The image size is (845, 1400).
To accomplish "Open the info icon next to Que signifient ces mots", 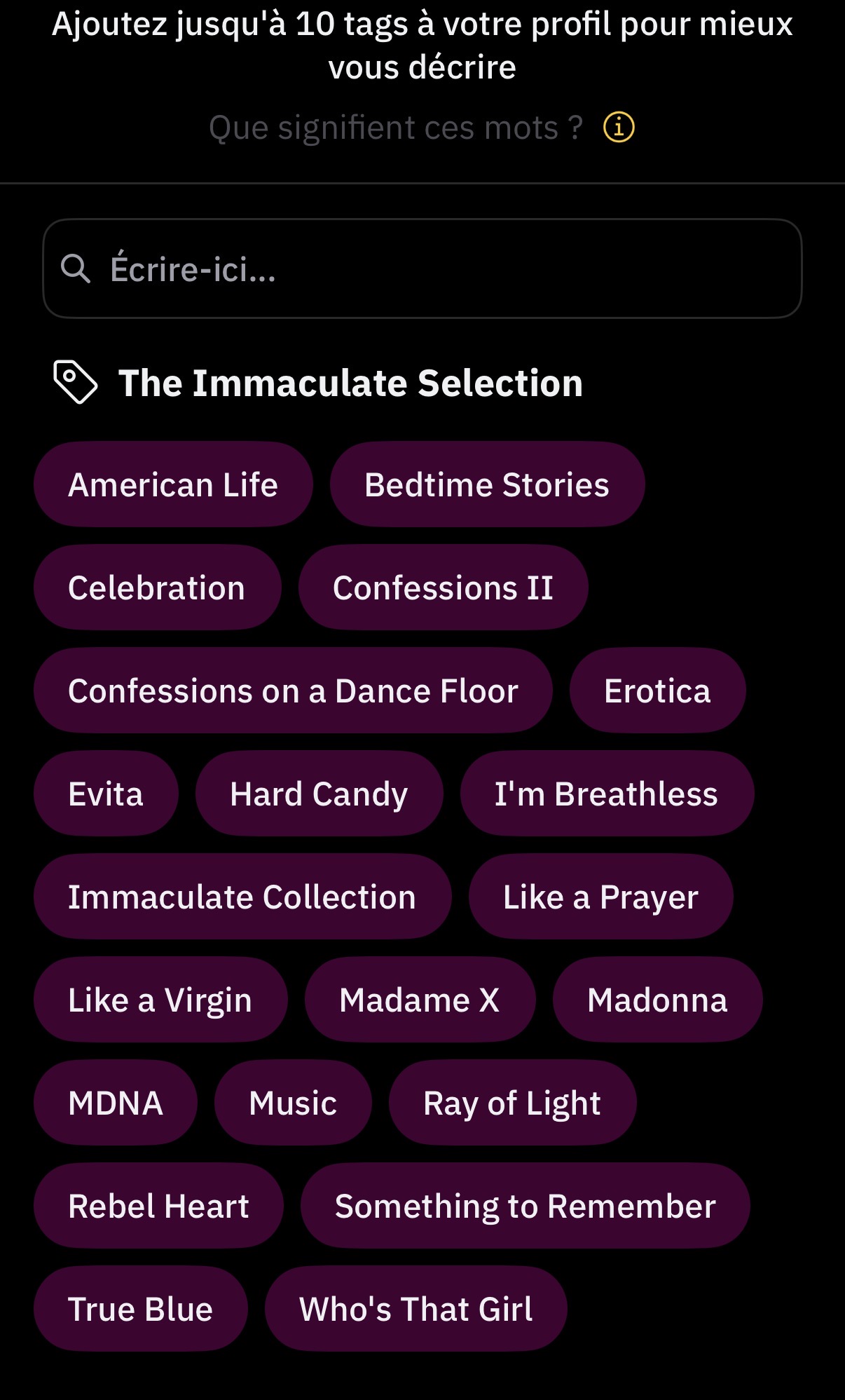I will pos(618,128).
